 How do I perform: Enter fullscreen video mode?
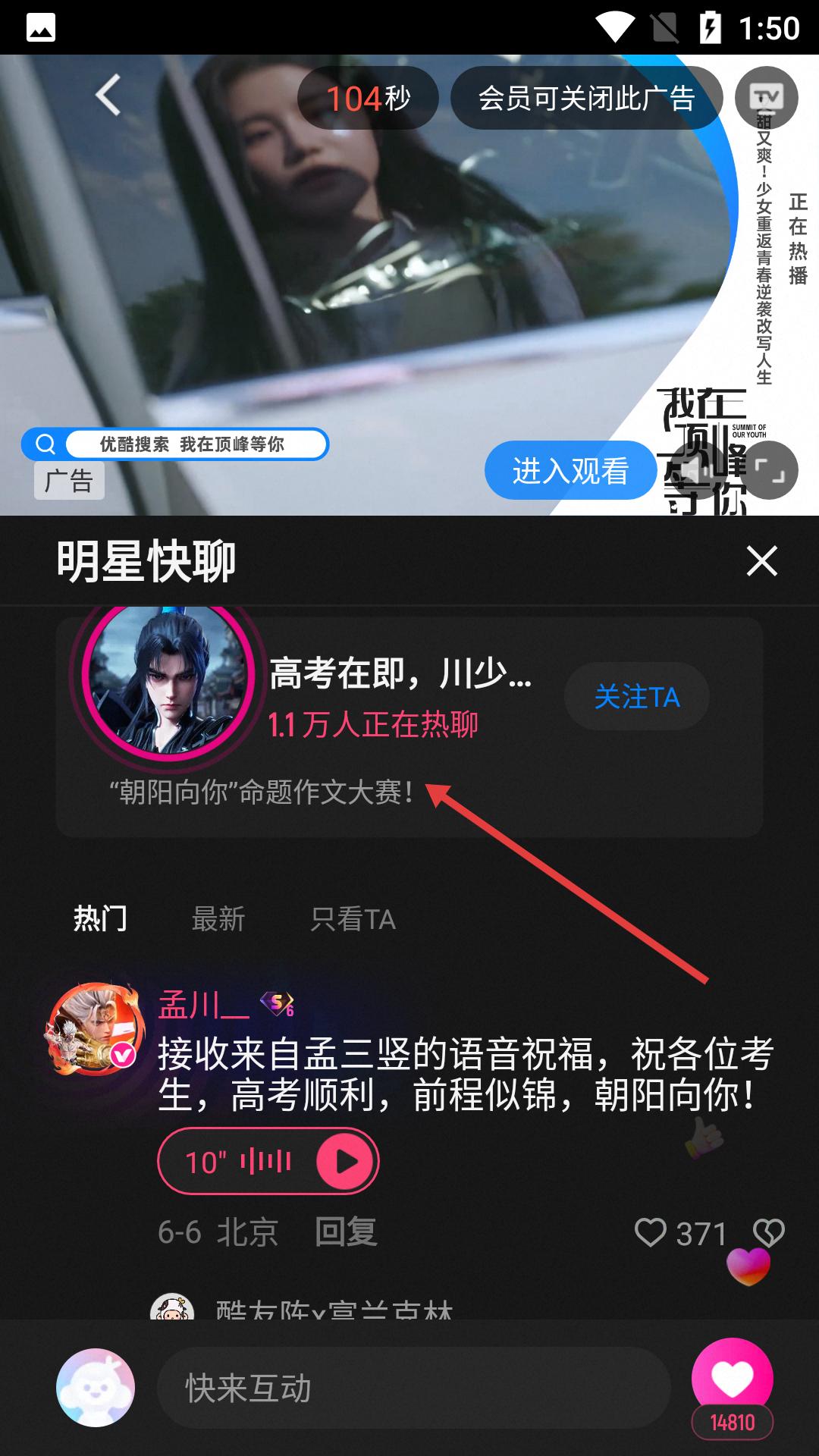pyautogui.click(x=768, y=471)
